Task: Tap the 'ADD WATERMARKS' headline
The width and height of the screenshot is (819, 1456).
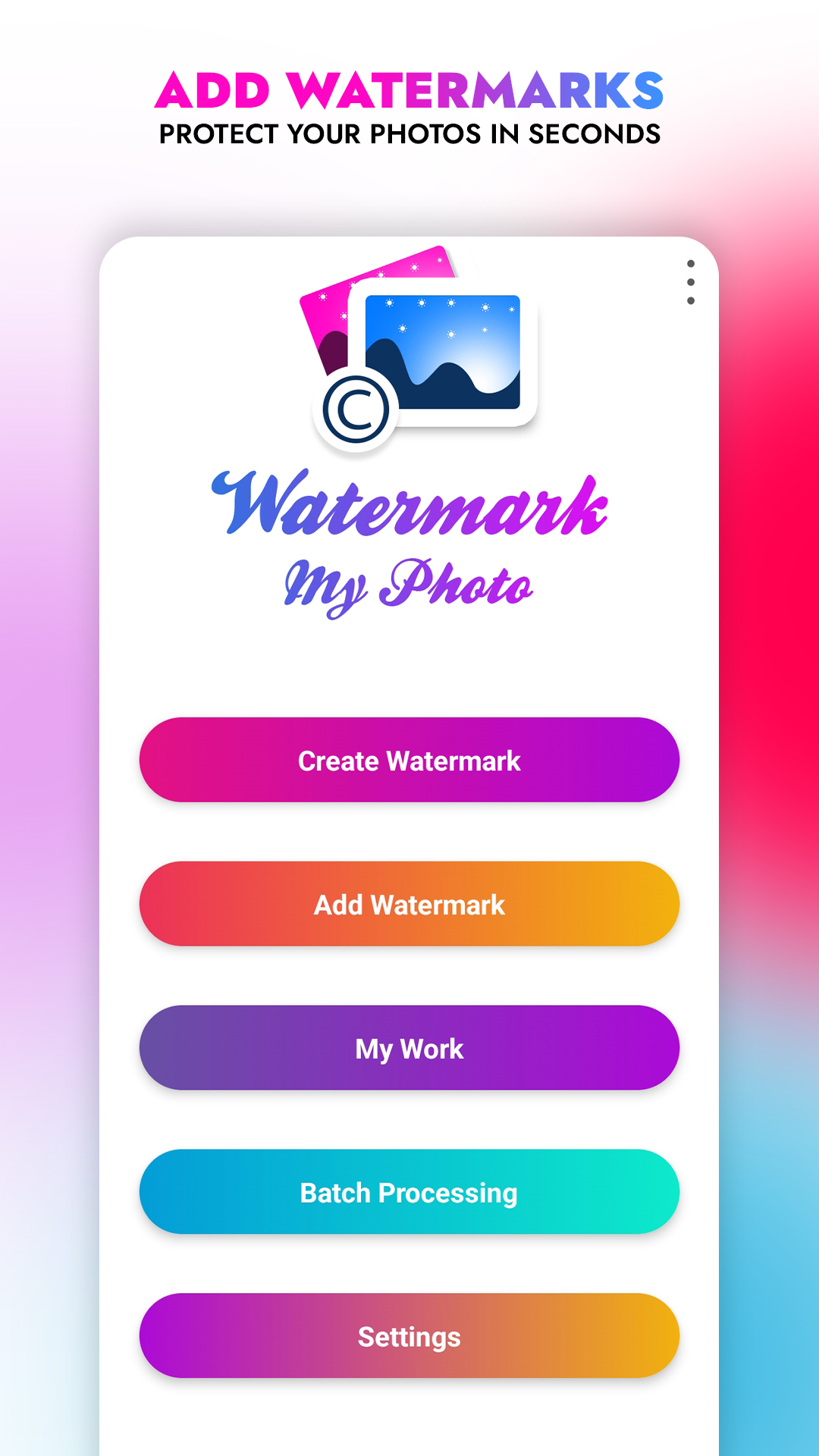Action: coord(409,91)
